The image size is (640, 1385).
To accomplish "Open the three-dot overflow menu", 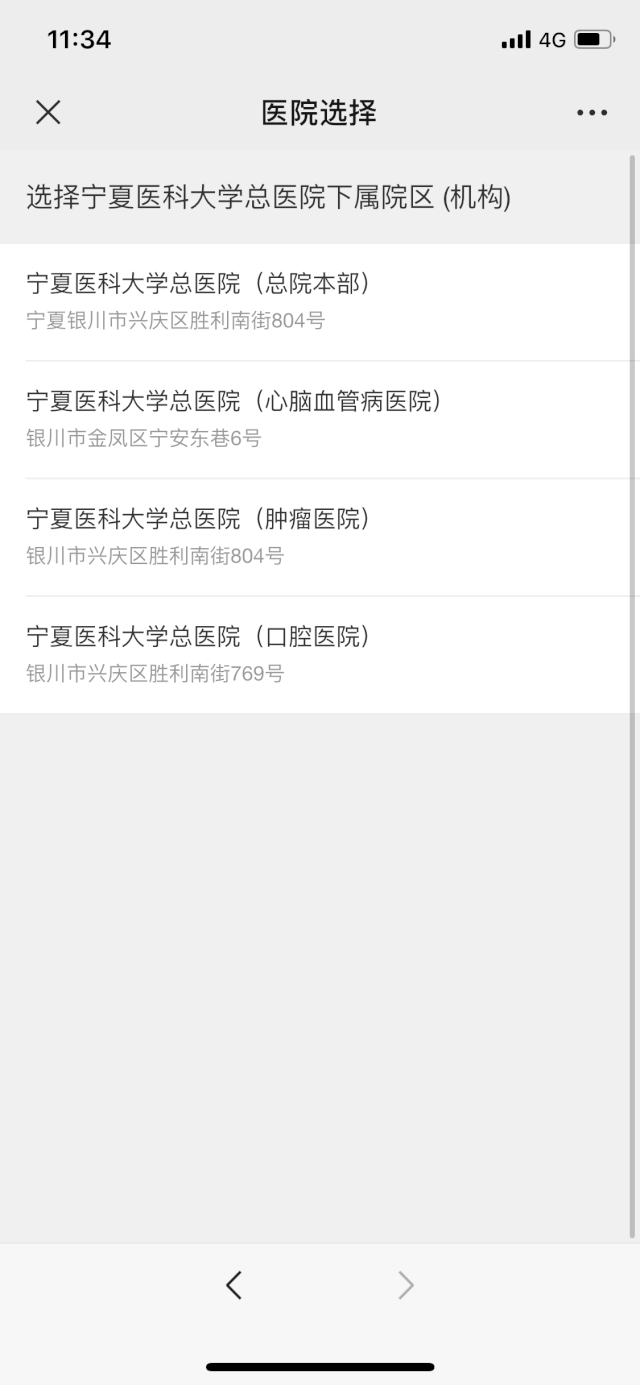I will (x=591, y=113).
